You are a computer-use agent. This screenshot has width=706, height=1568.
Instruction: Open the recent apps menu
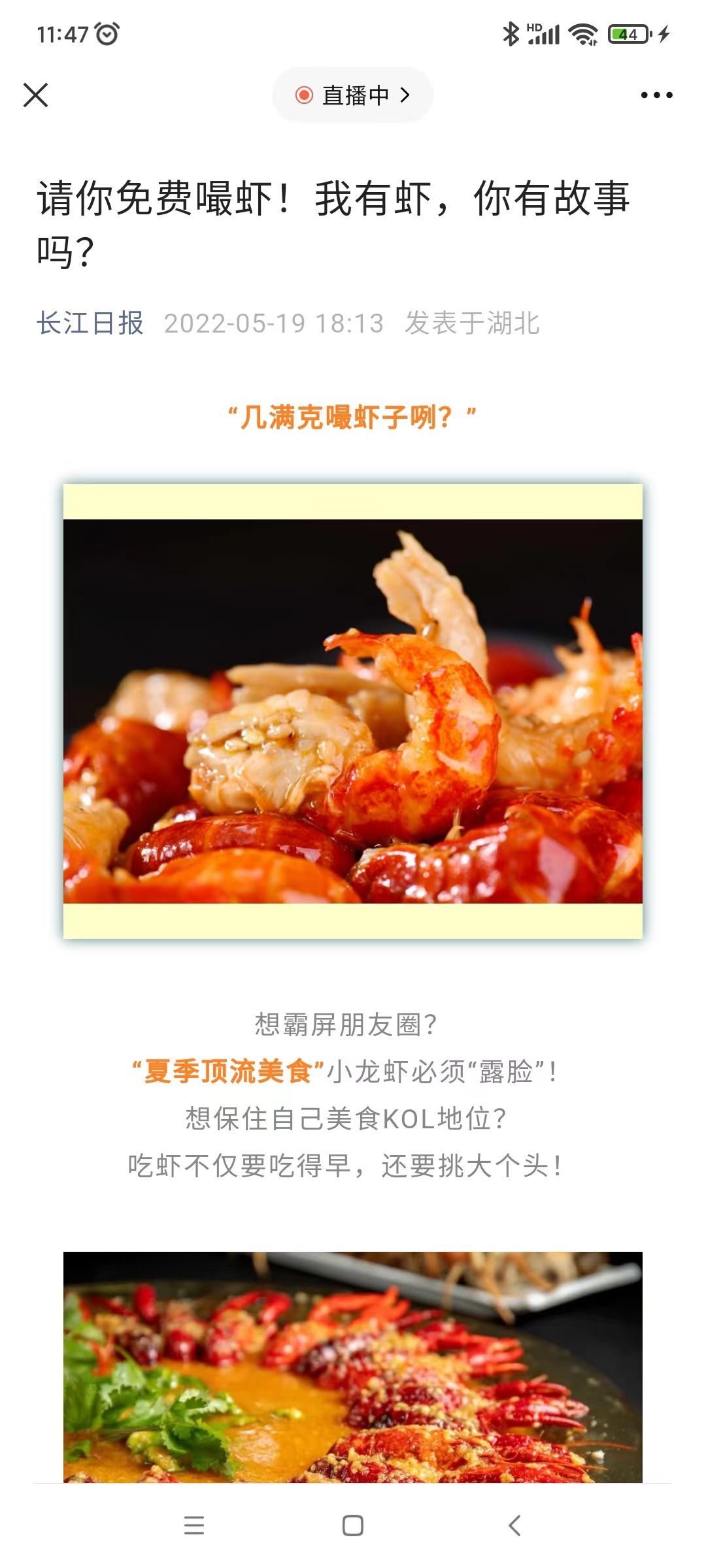pos(194,1526)
